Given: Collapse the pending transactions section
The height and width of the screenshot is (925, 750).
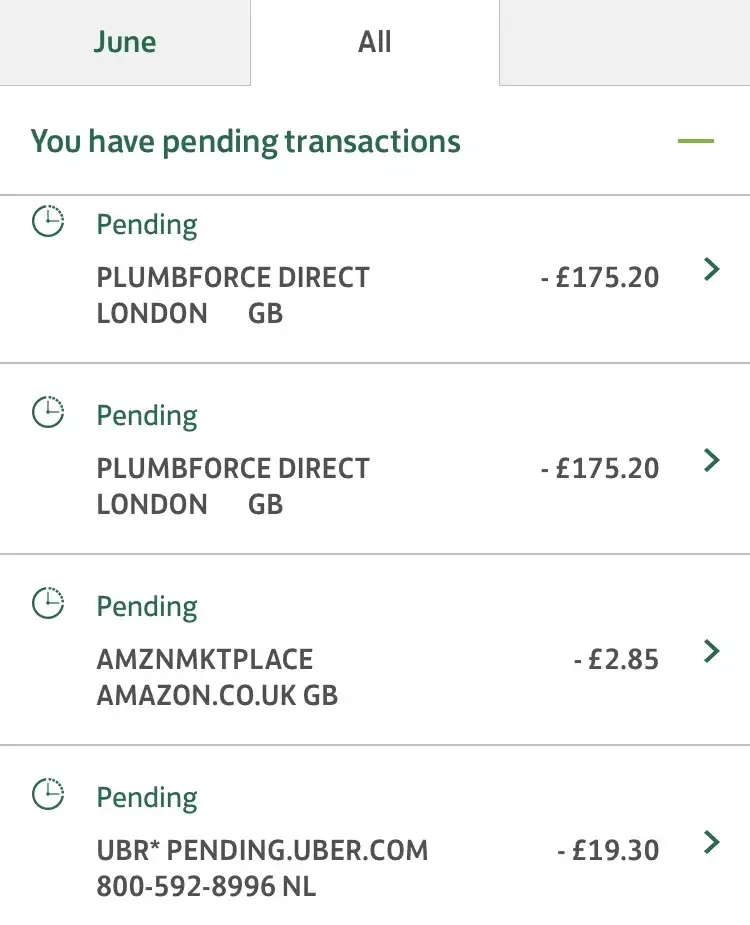Looking at the screenshot, I should [695, 141].
